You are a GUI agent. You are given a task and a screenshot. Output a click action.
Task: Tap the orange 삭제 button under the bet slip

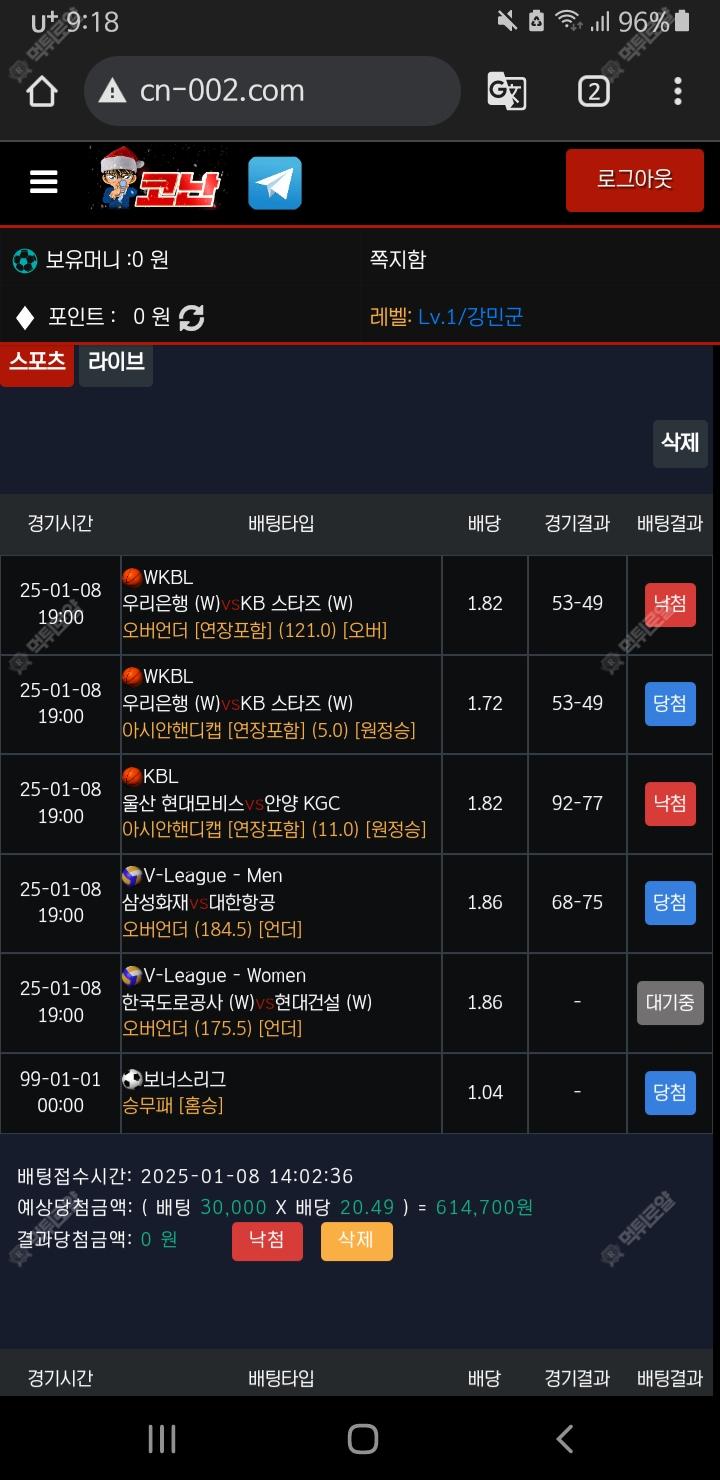click(356, 1241)
